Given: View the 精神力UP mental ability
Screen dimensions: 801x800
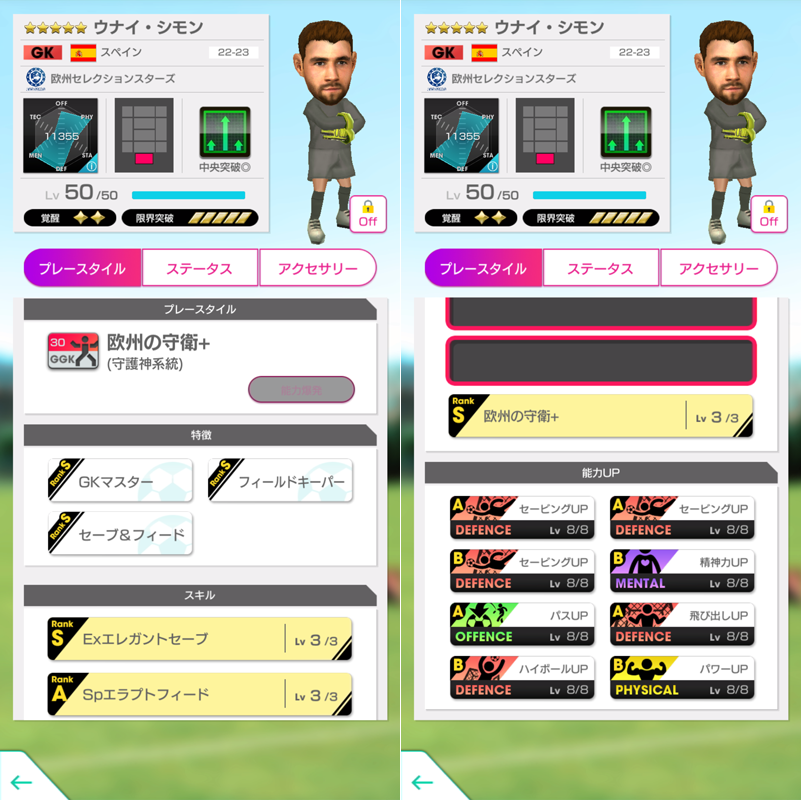Looking at the screenshot, I should pos(682,571).
